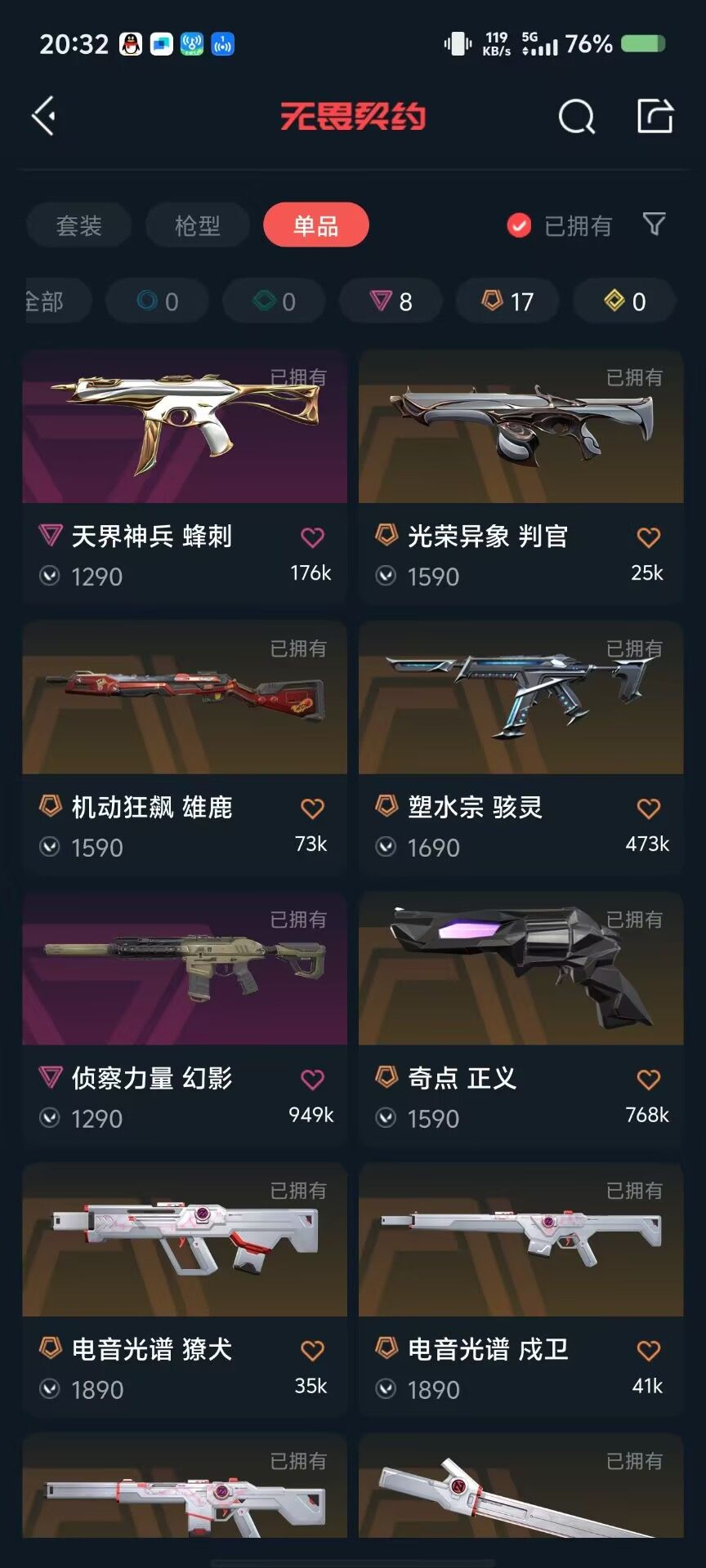This screenshot has height=1568, width=706.
Task: Like the 光荣异象 判官 skin
Action: 648,537
